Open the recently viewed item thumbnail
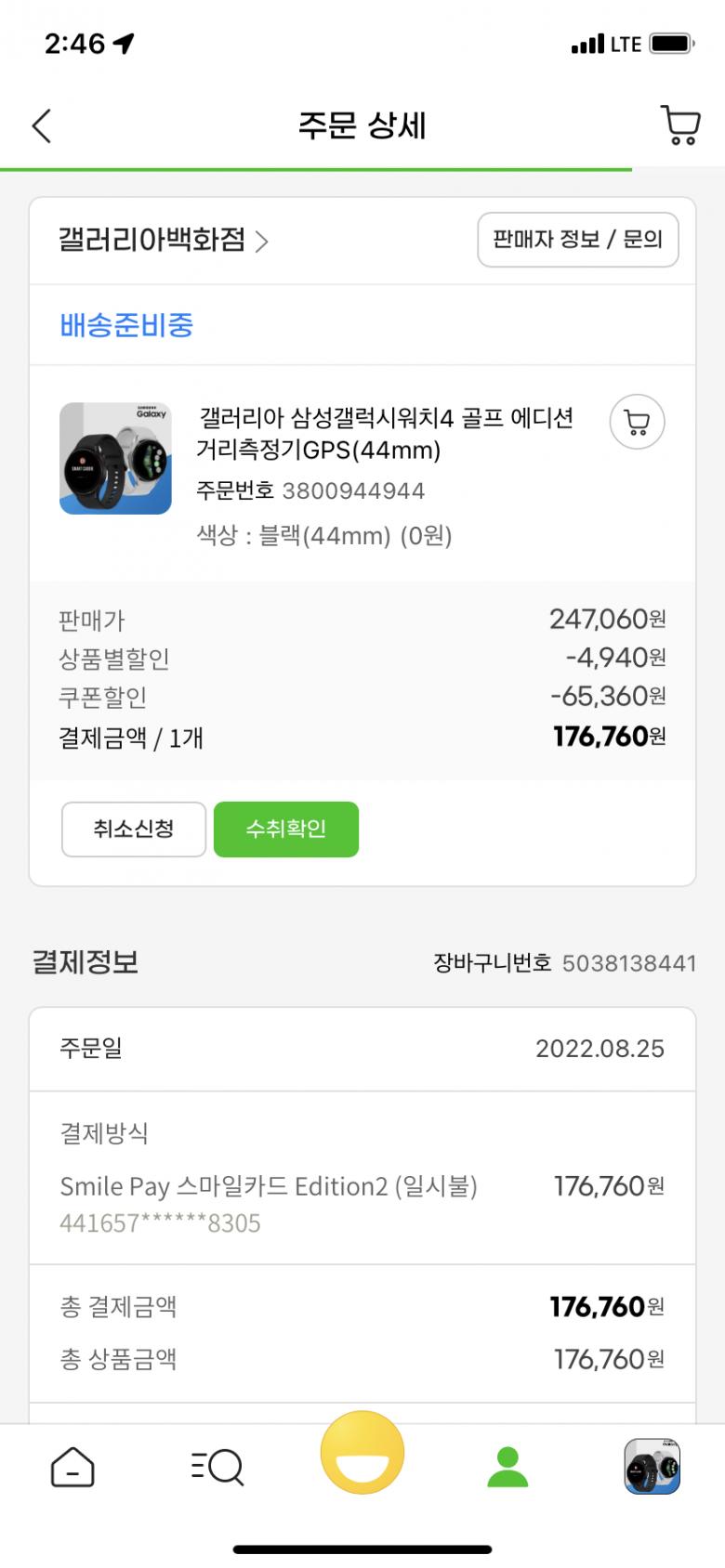Screen dimensions: 725x1568 (652, 1467)
